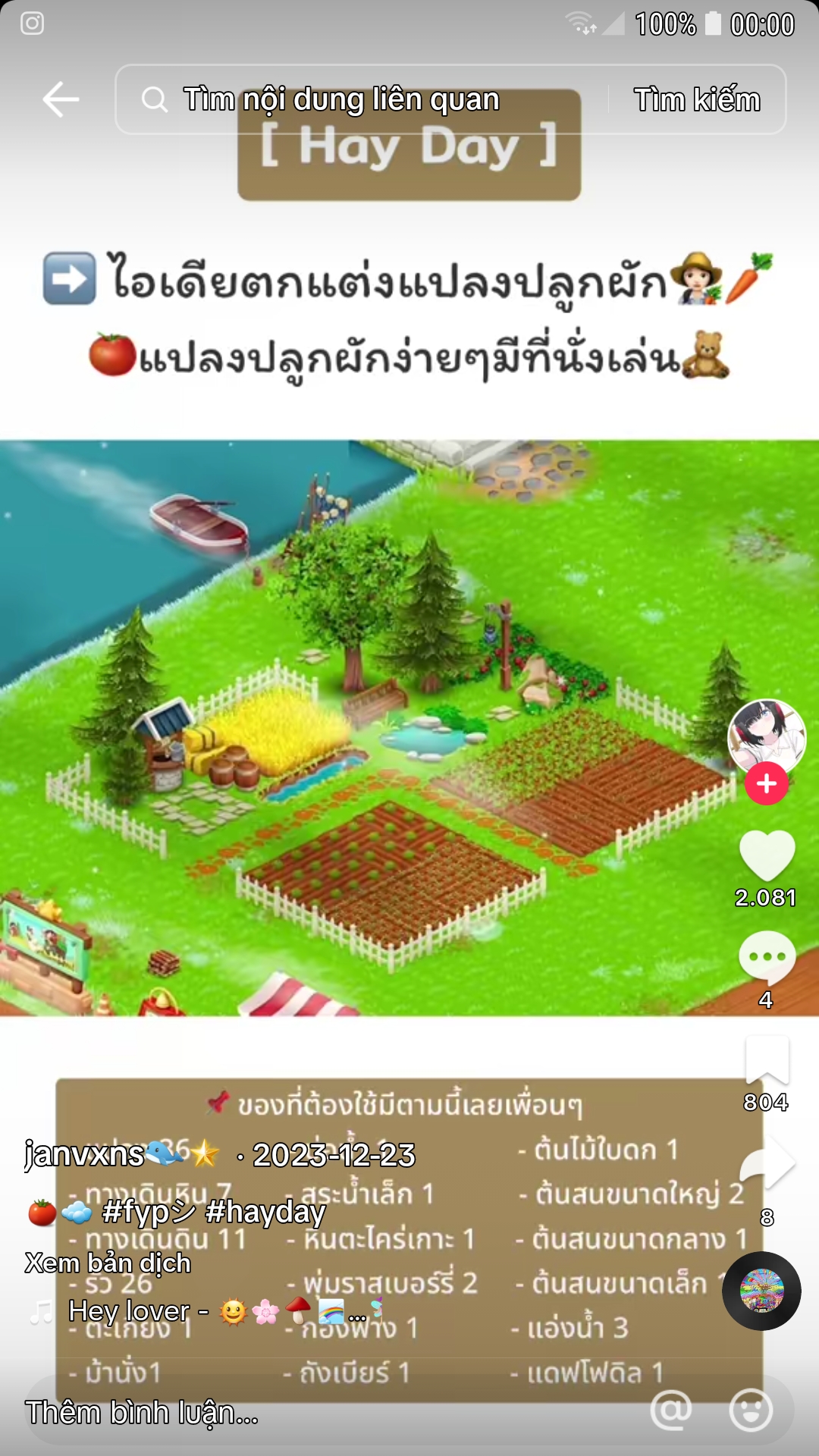Like the video with the heart icon

(x=767, y=855)
